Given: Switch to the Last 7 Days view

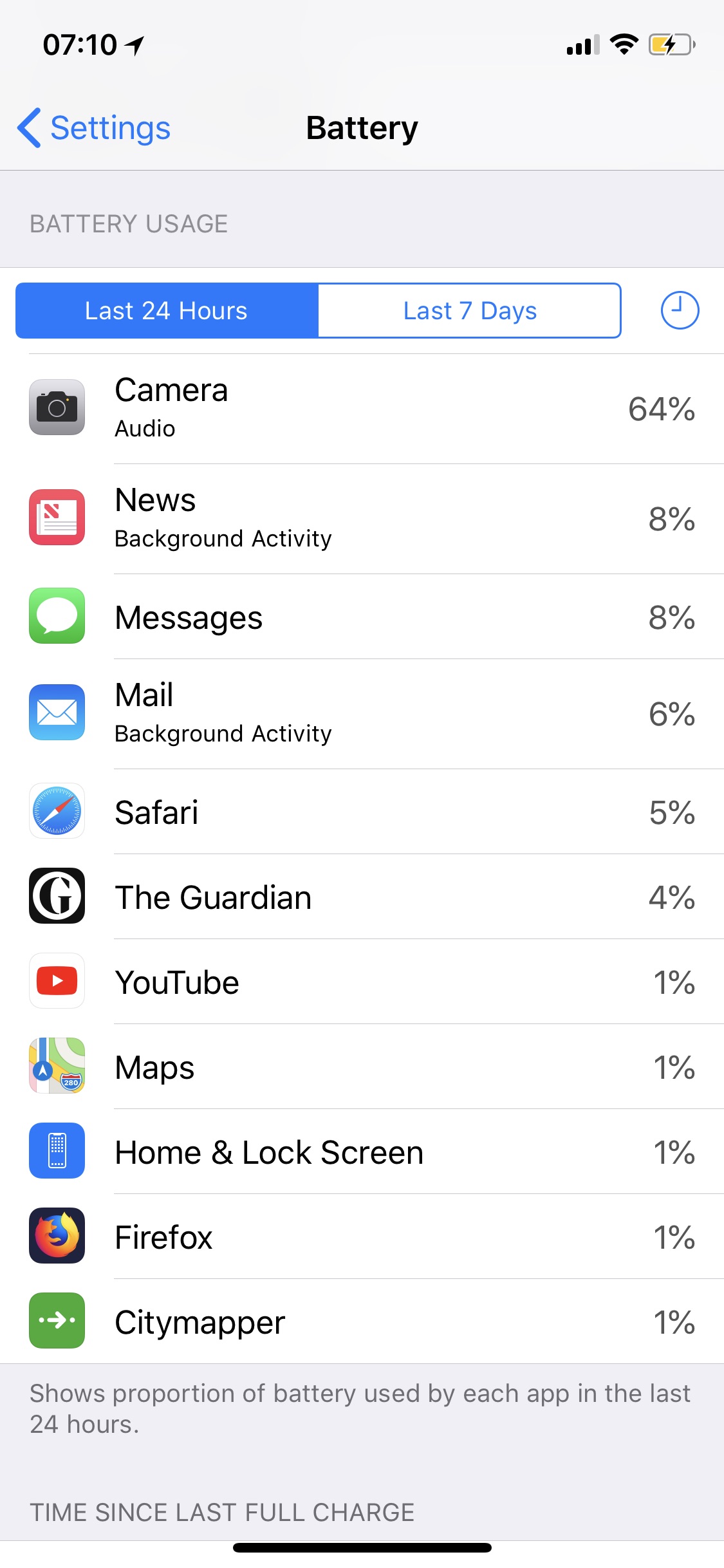Looking at the screenshot, I should point(470,311).
